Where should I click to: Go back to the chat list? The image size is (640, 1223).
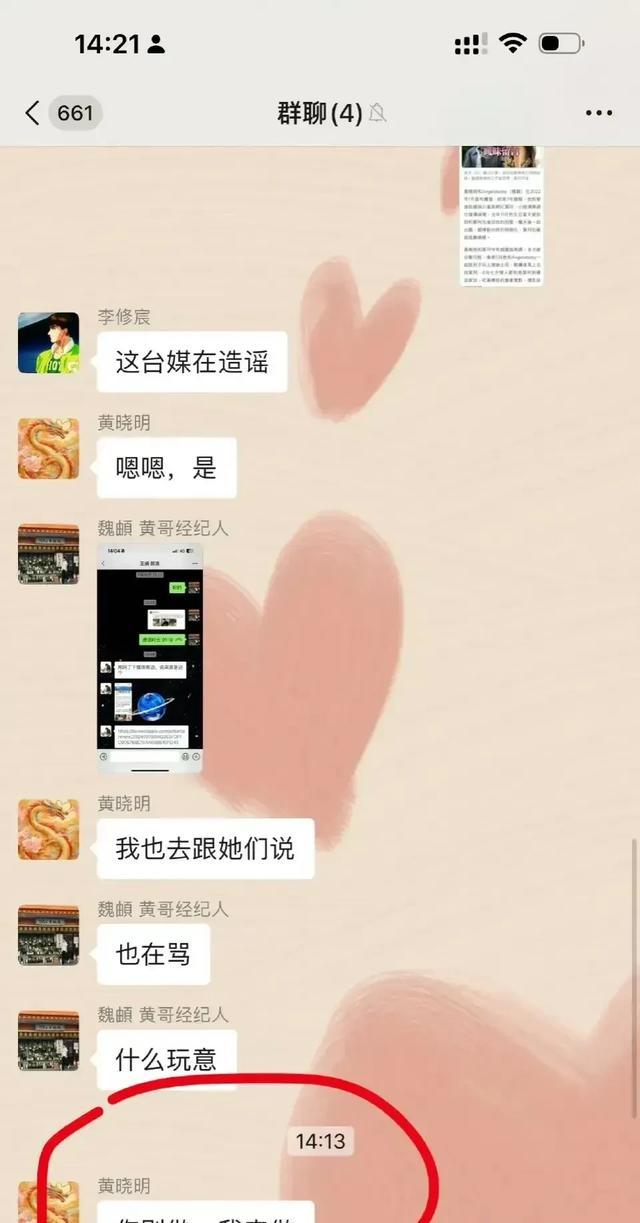pos(33,113)
